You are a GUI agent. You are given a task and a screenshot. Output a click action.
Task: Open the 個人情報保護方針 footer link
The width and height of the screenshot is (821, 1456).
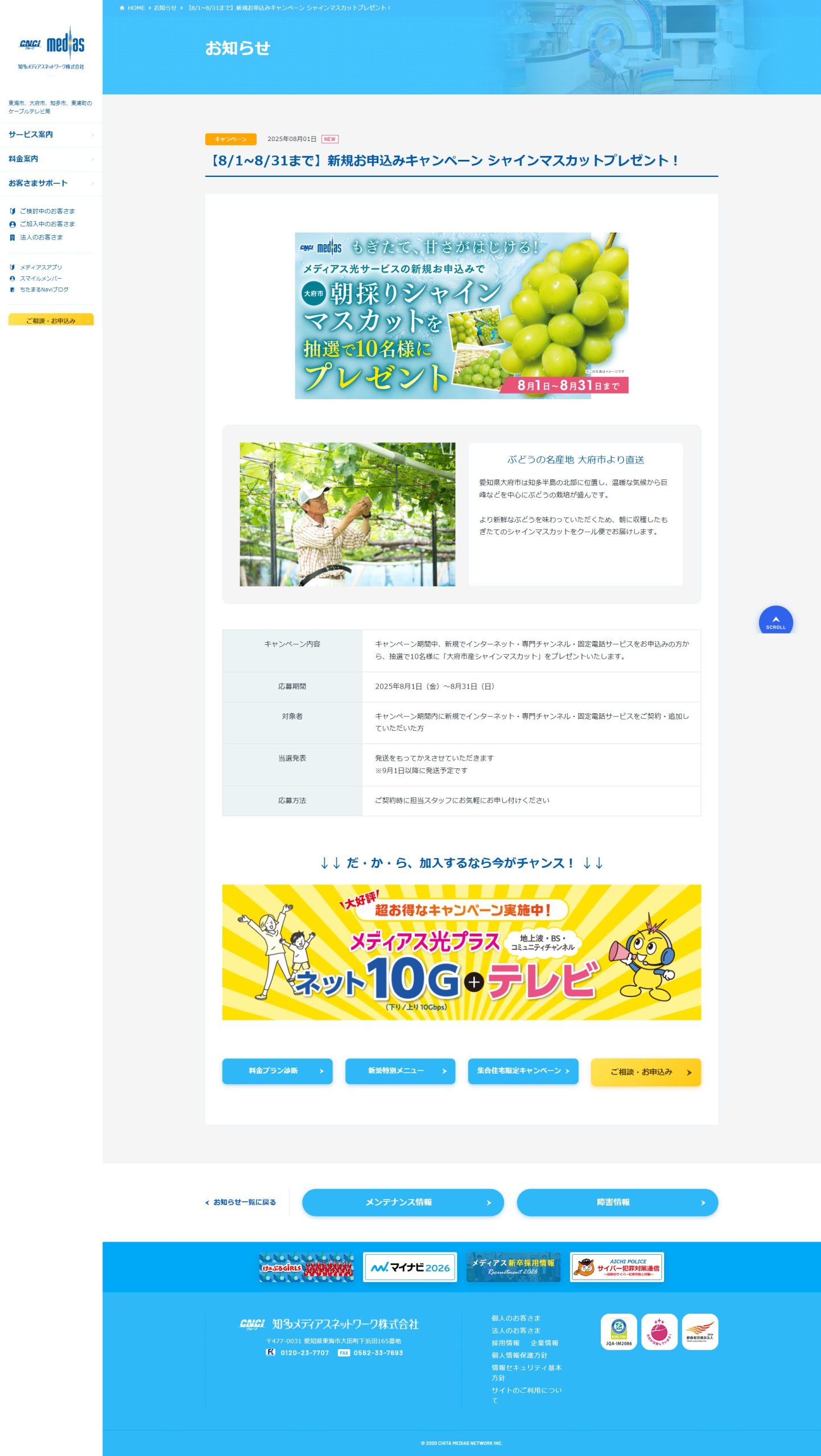[x=519, y=1355]
